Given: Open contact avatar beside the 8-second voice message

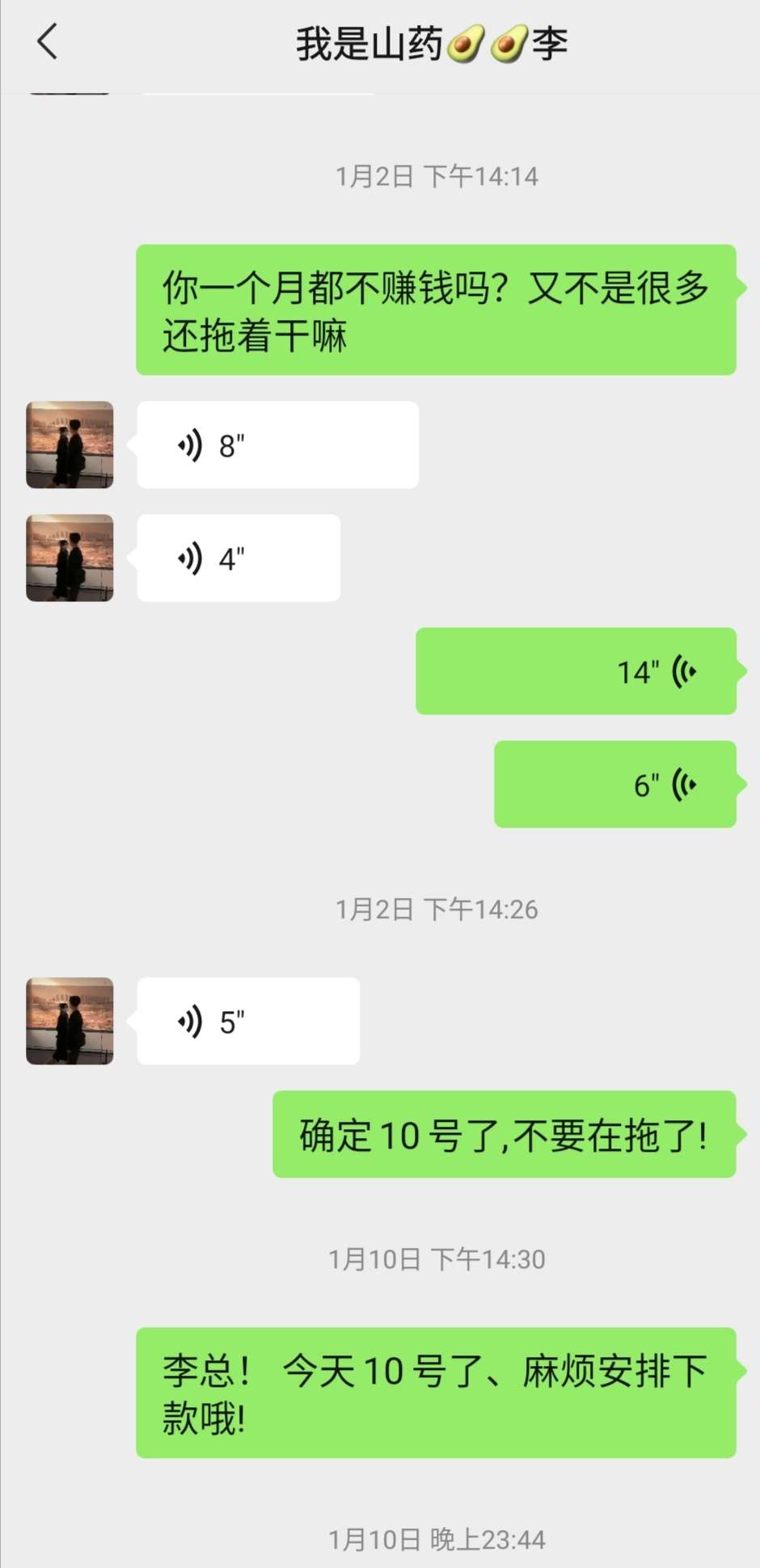Looking at the screenshot, I should [x=70, y=445].
